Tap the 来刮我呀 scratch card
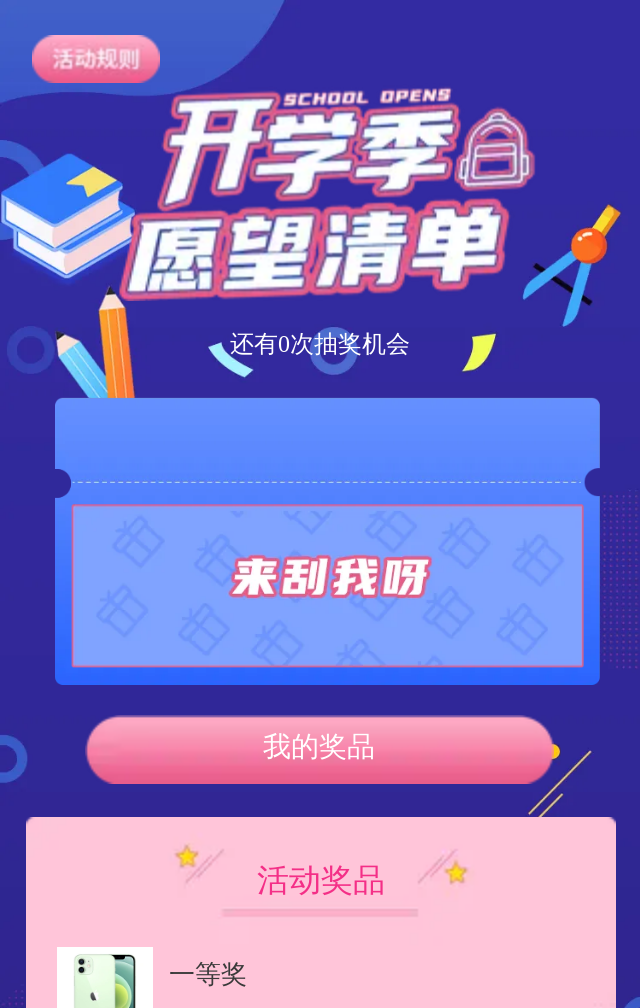The width and height of the screenshot is (640, 1008). pyautogui.click(x=328, y=585)
